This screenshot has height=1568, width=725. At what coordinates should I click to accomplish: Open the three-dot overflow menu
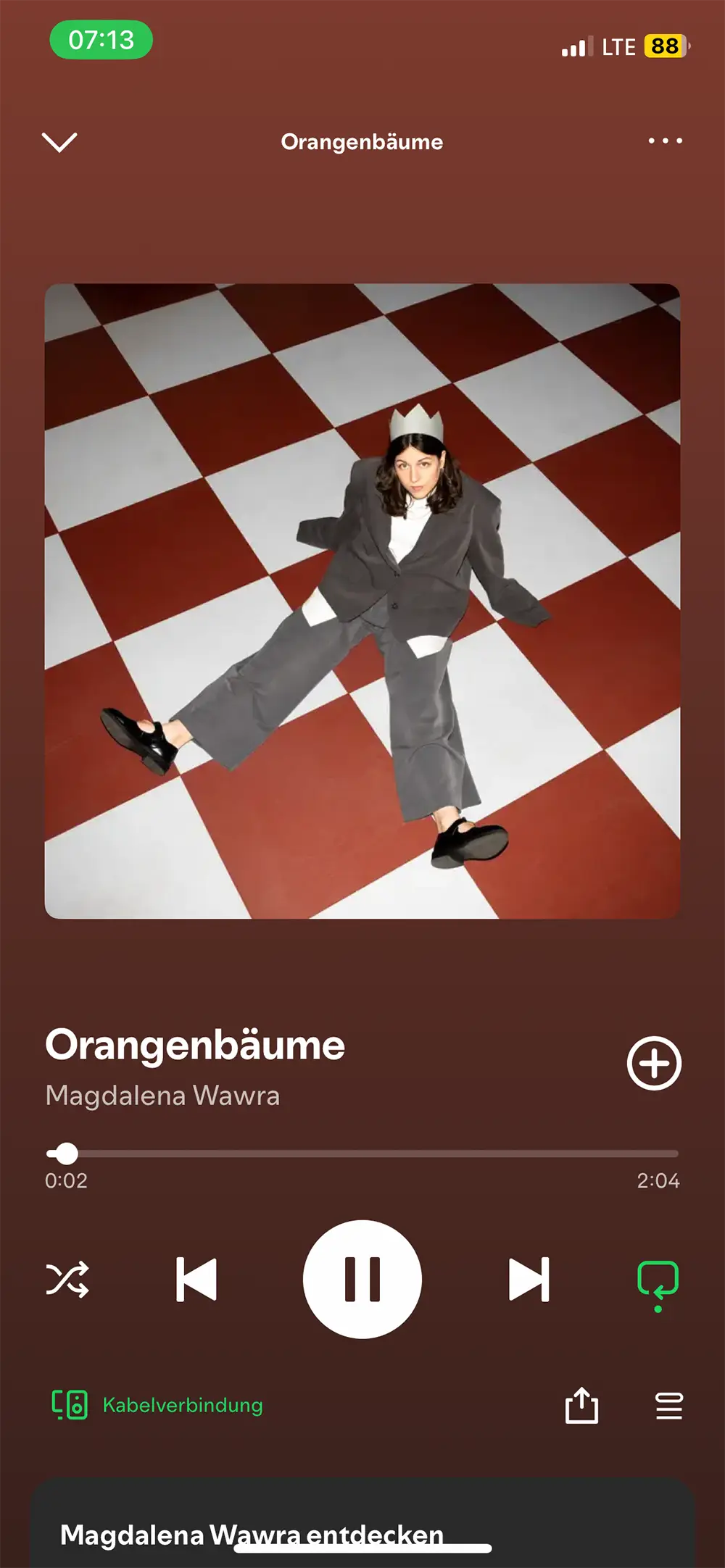(x=665, y=141)
